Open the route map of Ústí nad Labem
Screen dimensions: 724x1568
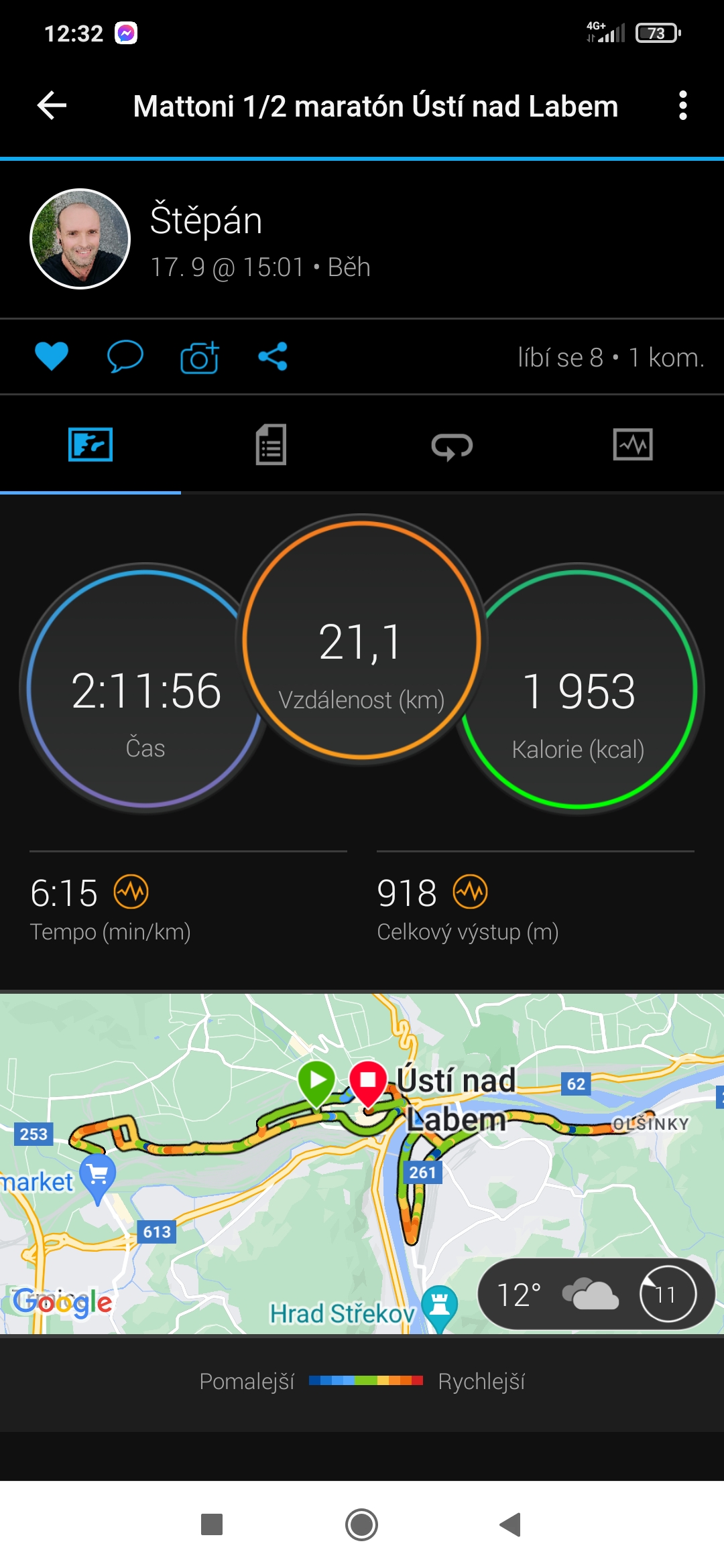[362, 1163]
